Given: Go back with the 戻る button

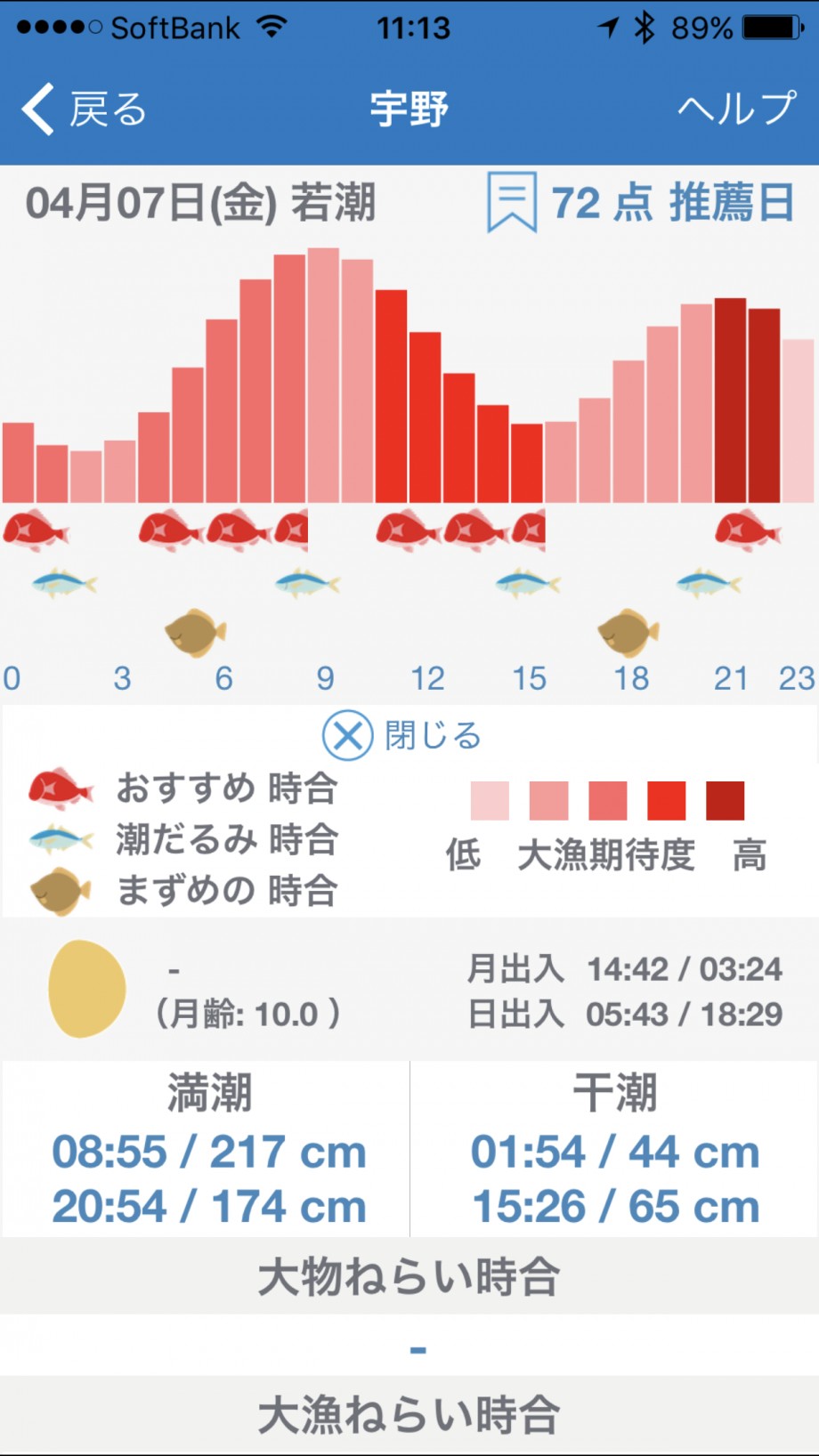Looking at the screenshot, I should pos(84,109).
